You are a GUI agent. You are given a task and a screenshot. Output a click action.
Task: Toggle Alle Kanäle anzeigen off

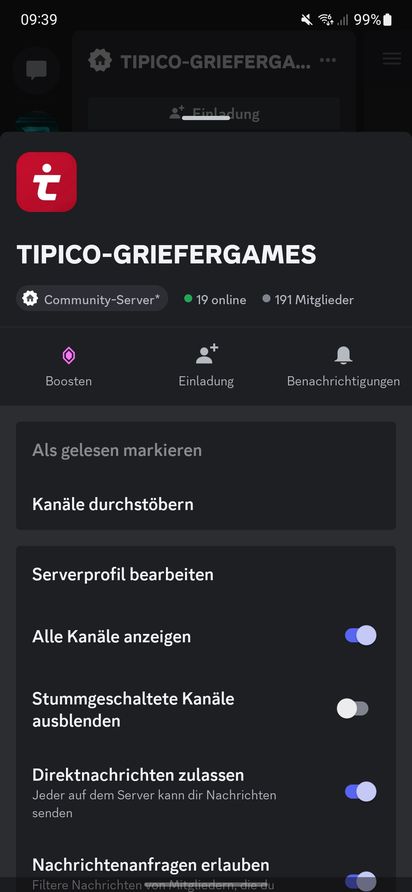[360, 635]
